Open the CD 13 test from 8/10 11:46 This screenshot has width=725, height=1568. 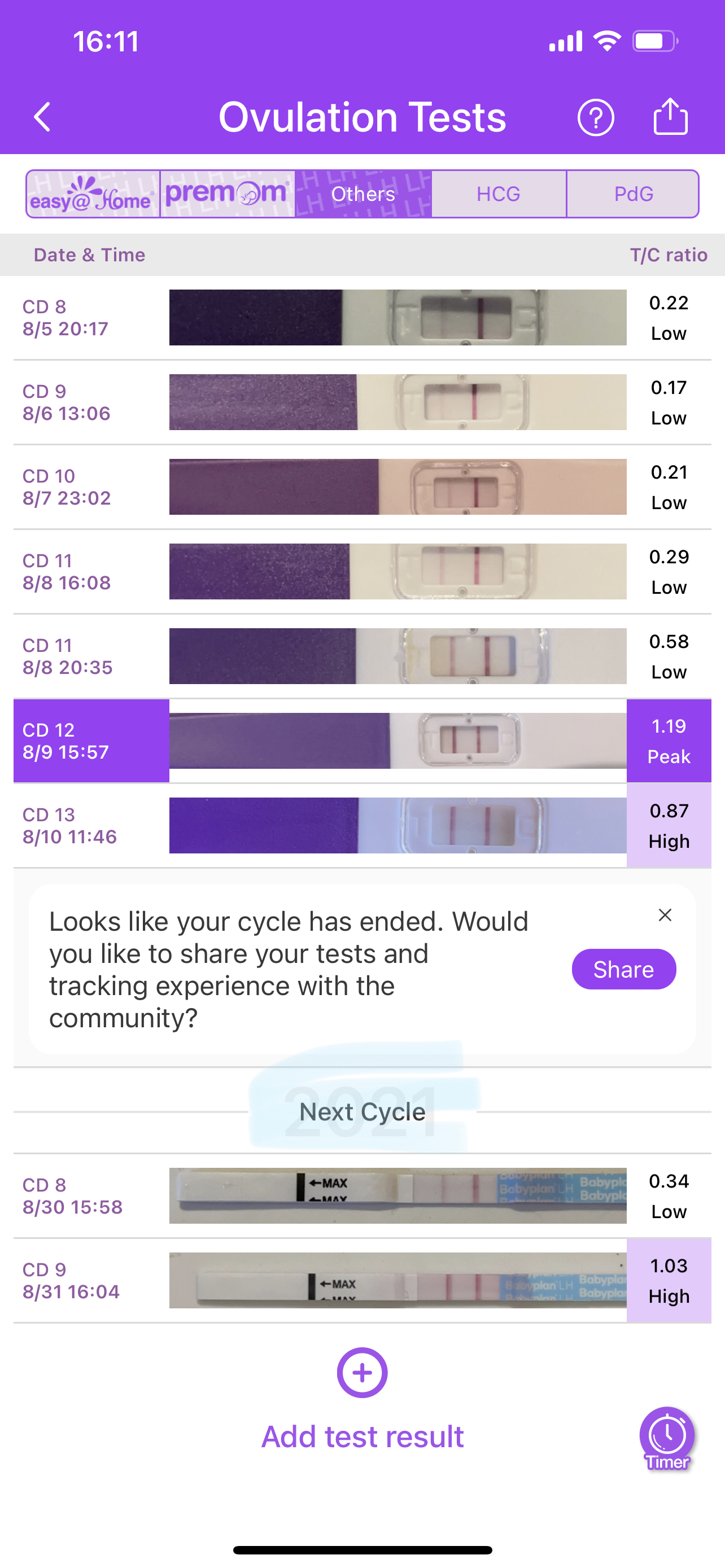pyautogui.click(x=361, y=825)
